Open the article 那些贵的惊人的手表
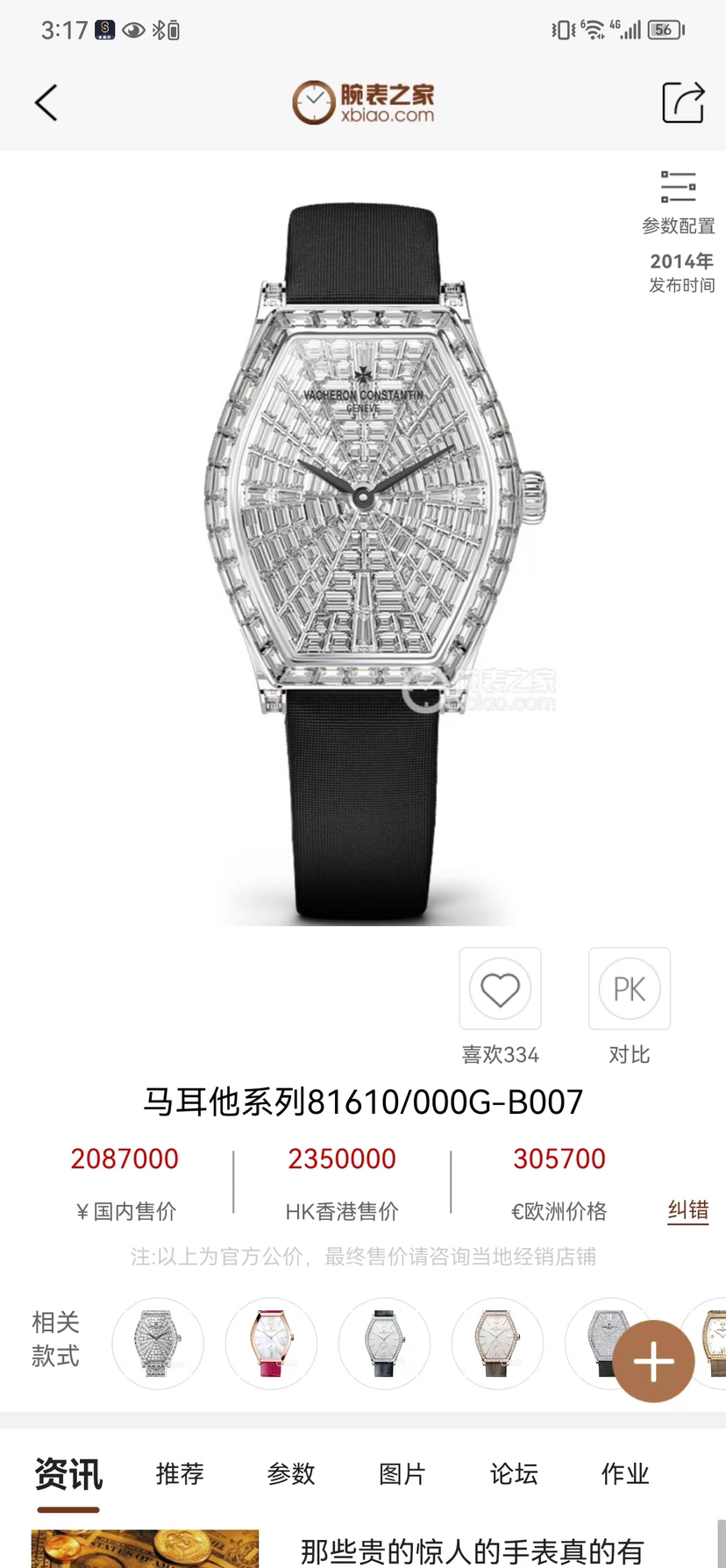The height and width of the screenshot is (1568, 726). 472,1550
